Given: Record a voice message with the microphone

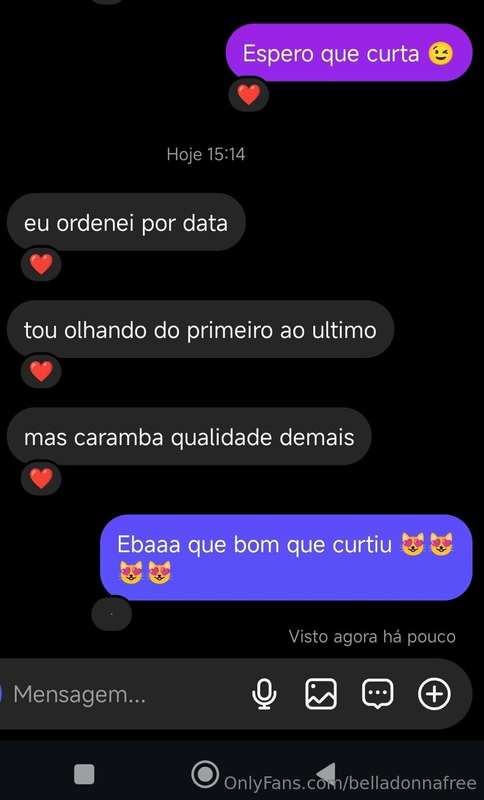Looking at the screenshot, I should [265, 694].
